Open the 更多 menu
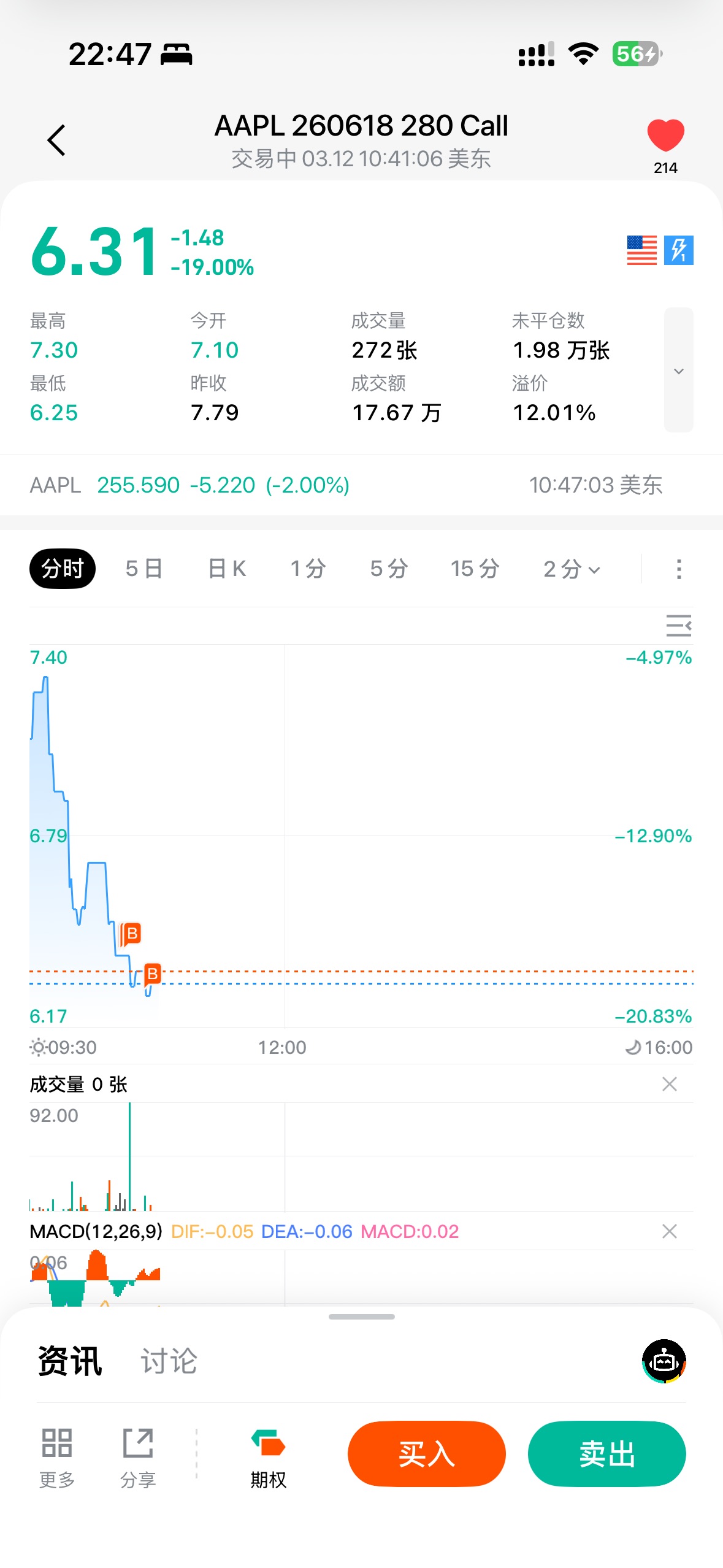Viewport: 723px width, 1568px height. click(x=57, y=1455)
